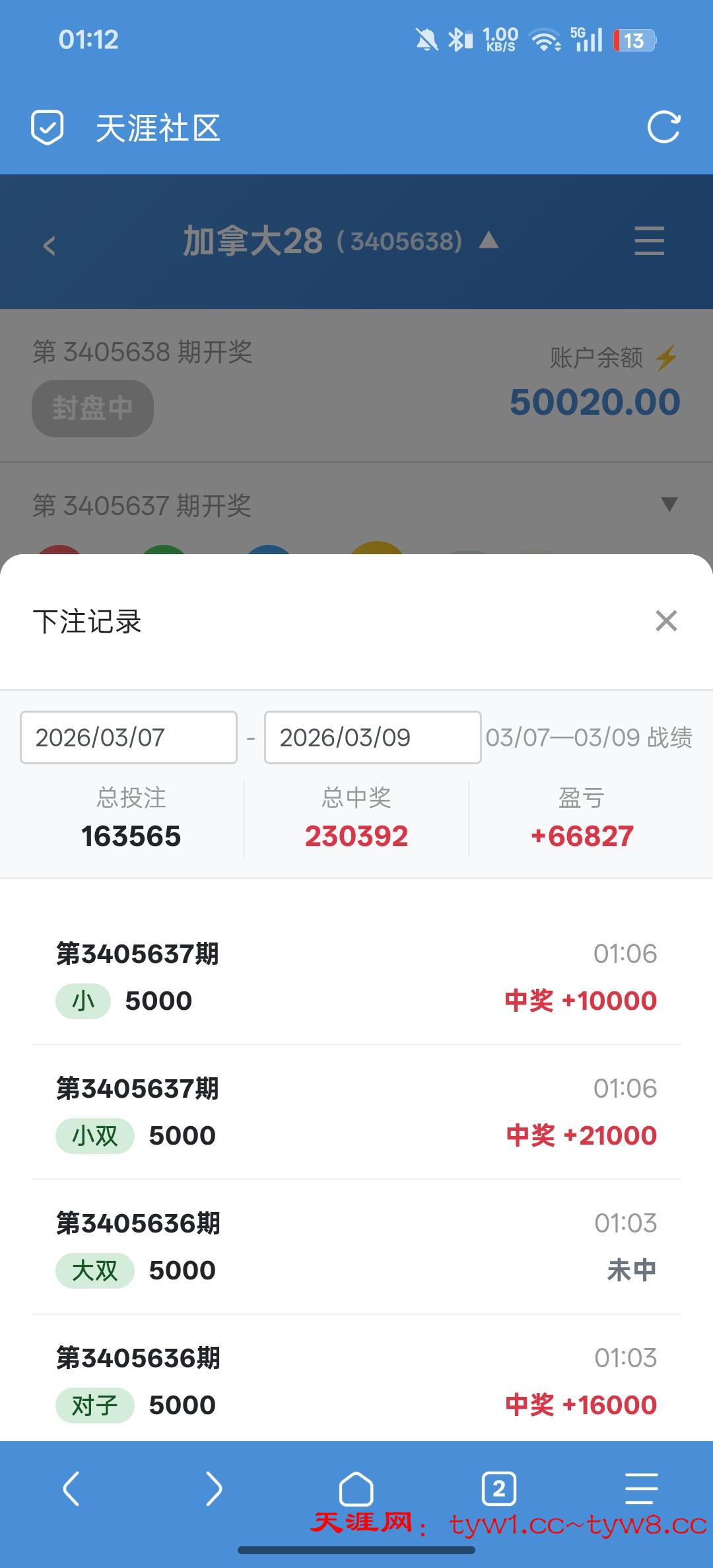Go forward in the browser toolbar
The image size is (713, 1568).
(x=213, y=1488)
